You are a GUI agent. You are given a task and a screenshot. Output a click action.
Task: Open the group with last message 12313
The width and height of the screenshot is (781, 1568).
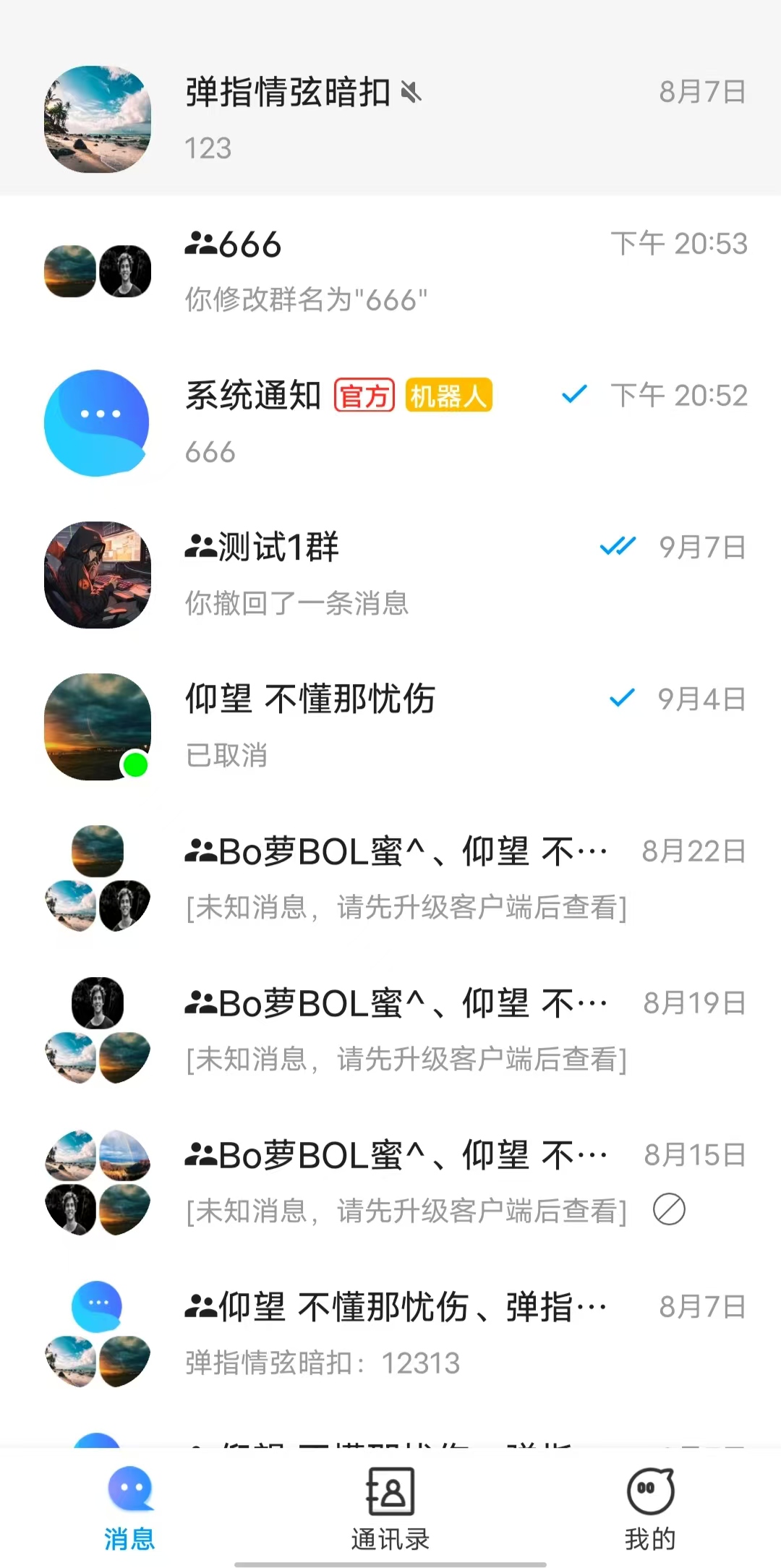click(390, 1334)
